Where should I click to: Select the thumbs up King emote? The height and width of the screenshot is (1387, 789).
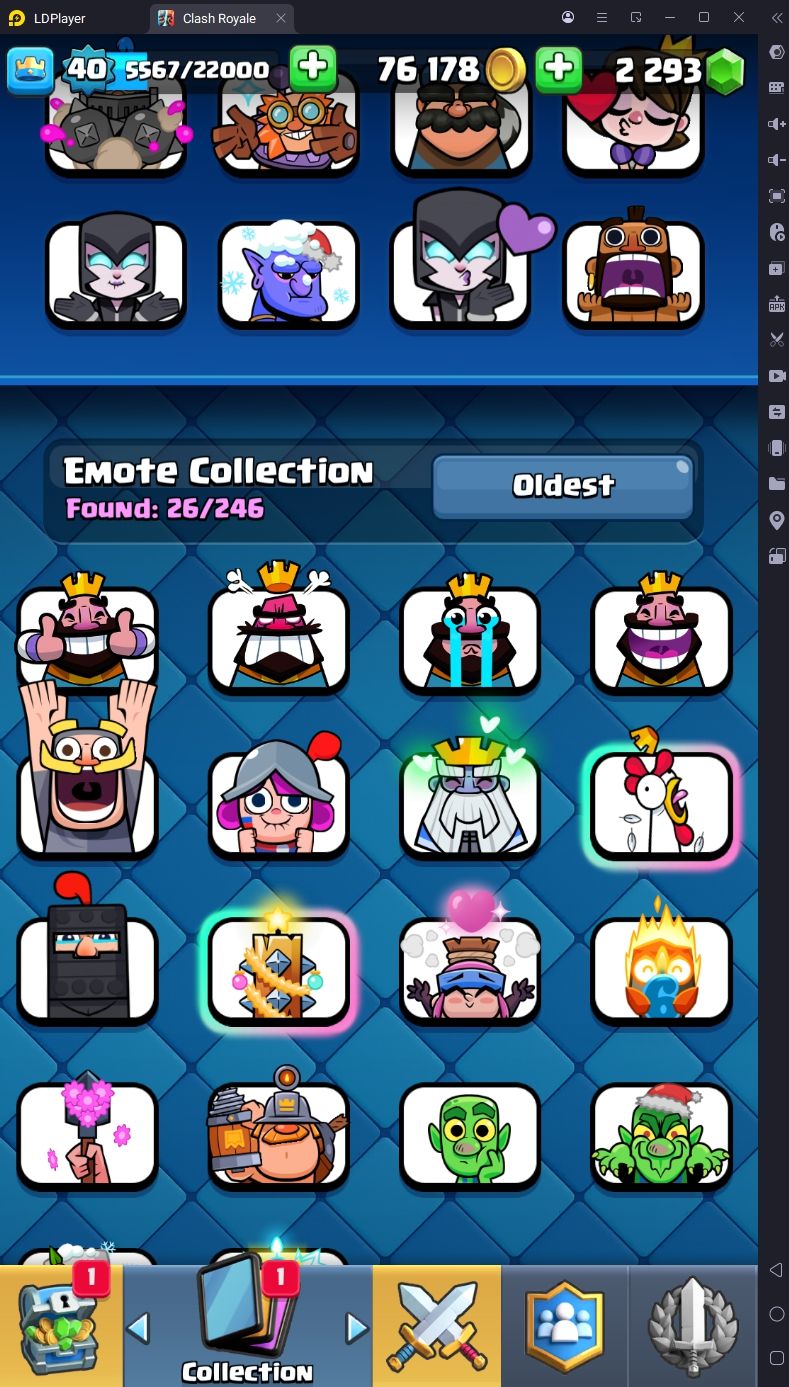[x=87, y=637]
